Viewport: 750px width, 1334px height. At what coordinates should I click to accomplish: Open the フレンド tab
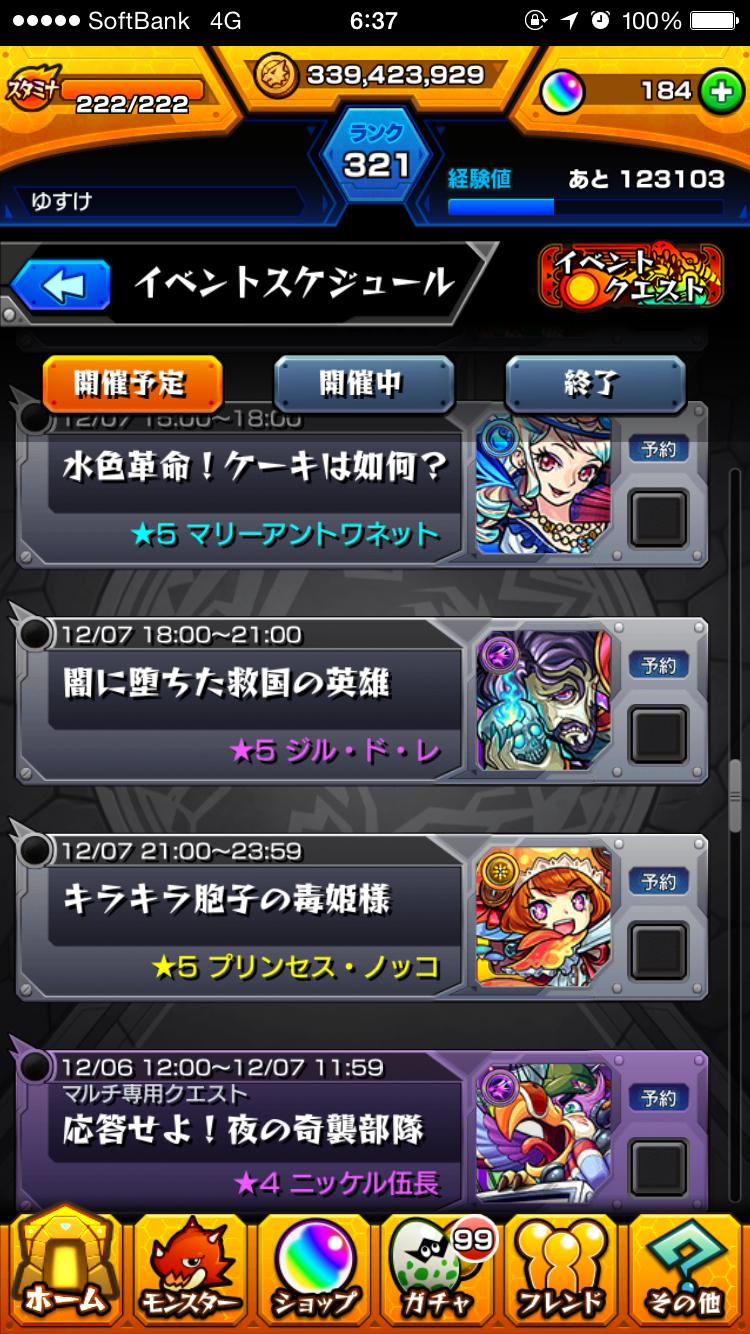coord(562,1272)
